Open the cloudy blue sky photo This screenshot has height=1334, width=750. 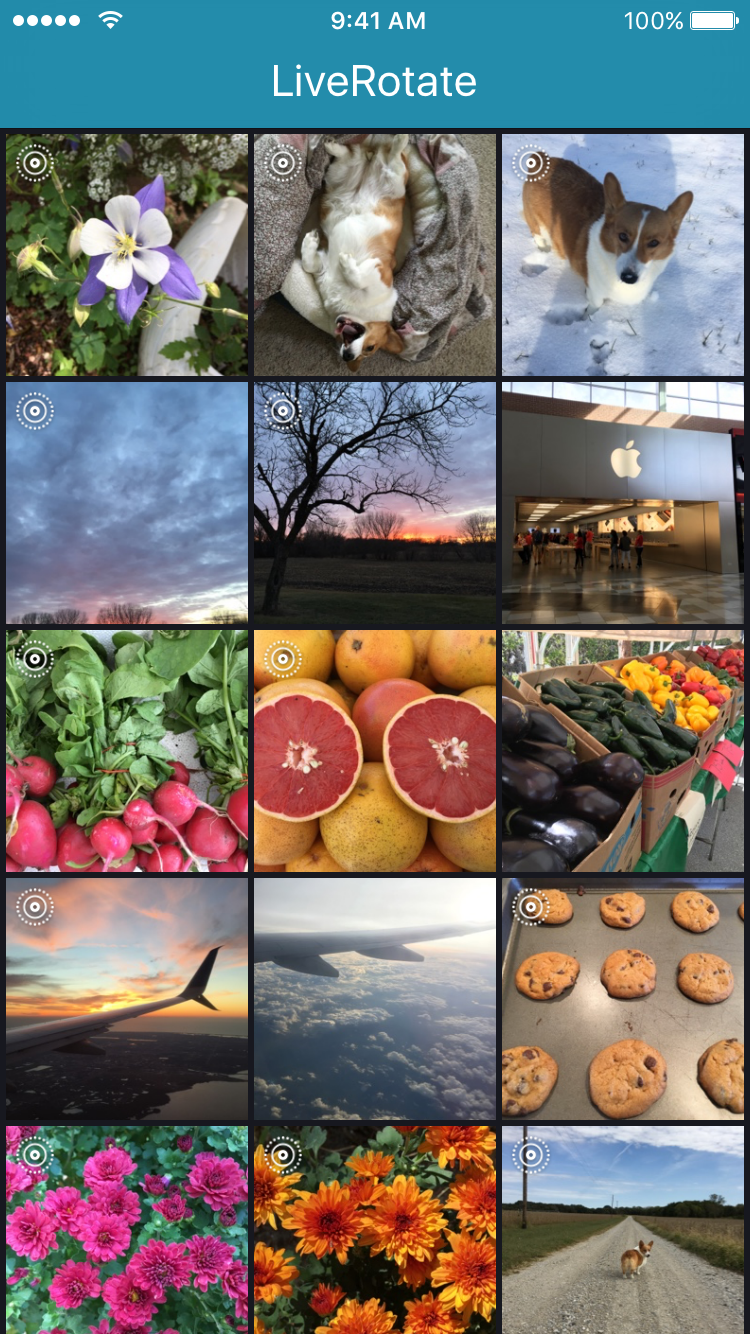[x=127, y=503]
